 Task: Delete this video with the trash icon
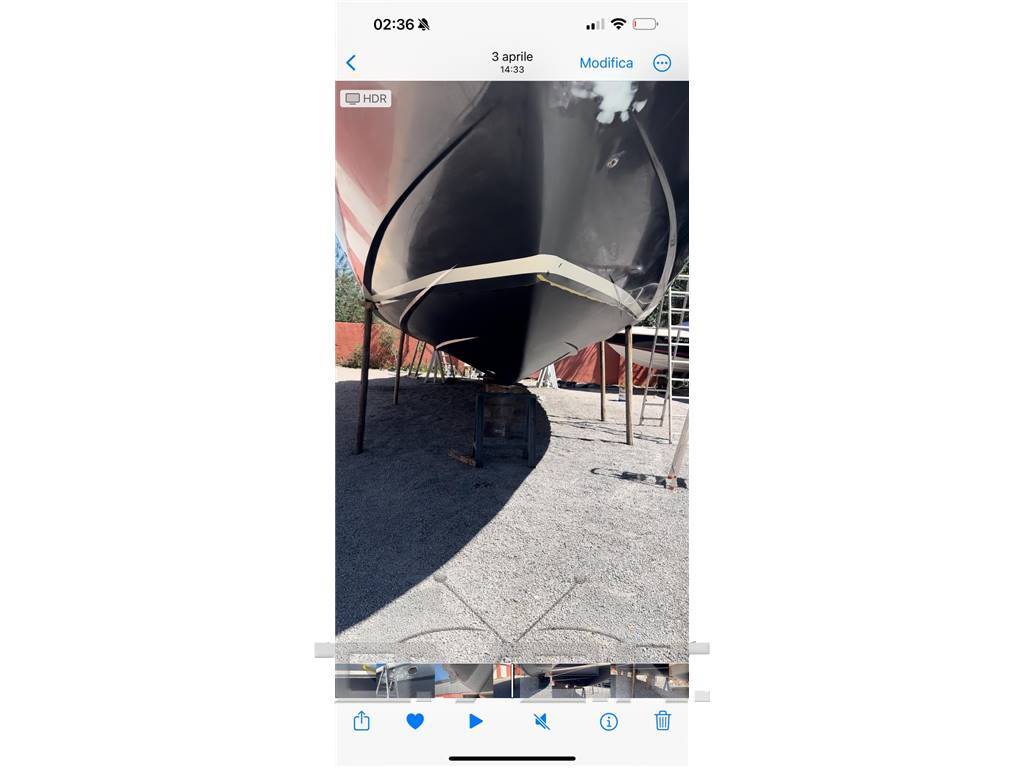pyautogui.click(x=662, y=721)
